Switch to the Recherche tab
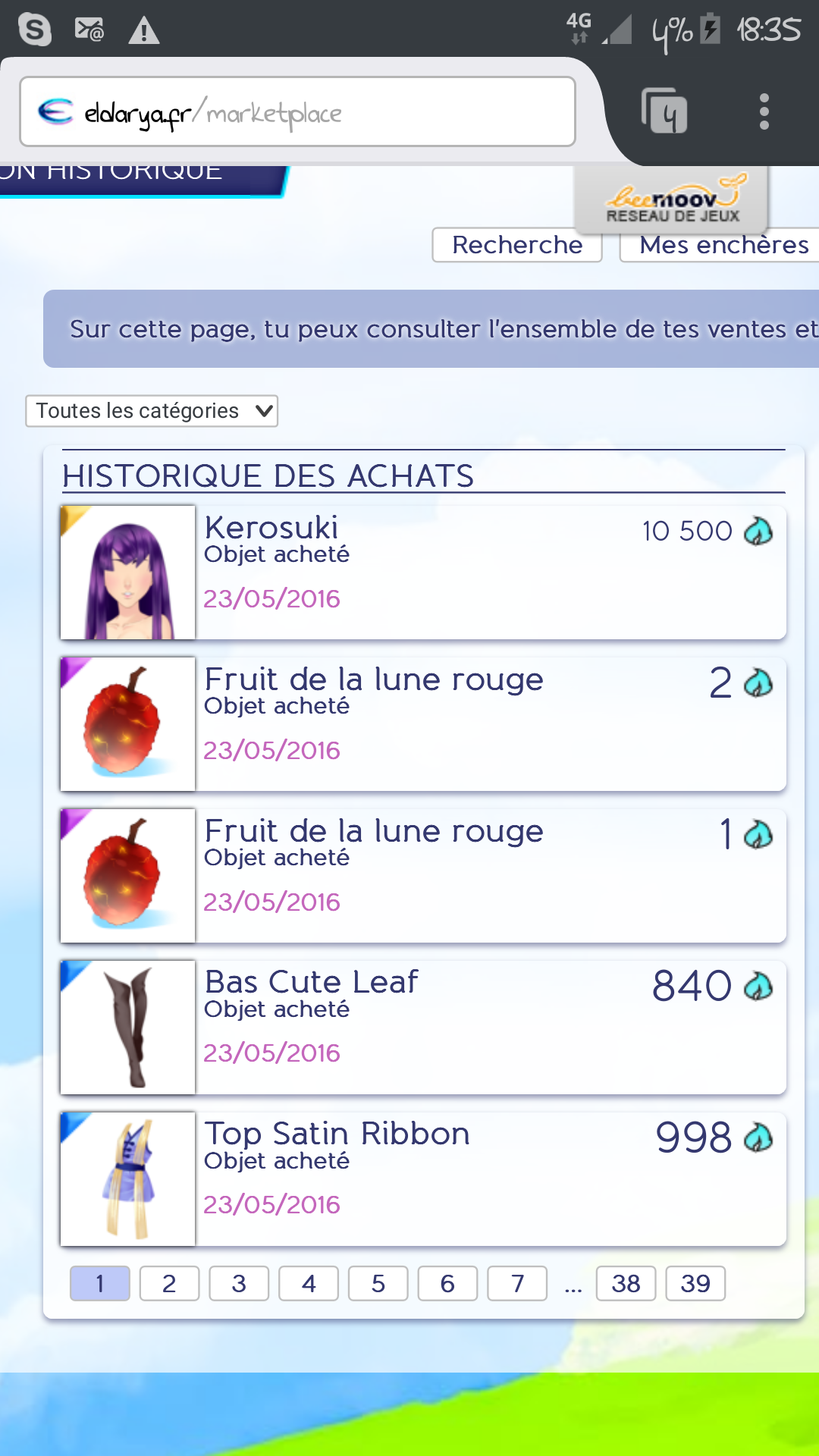 (x=517, y=245)
